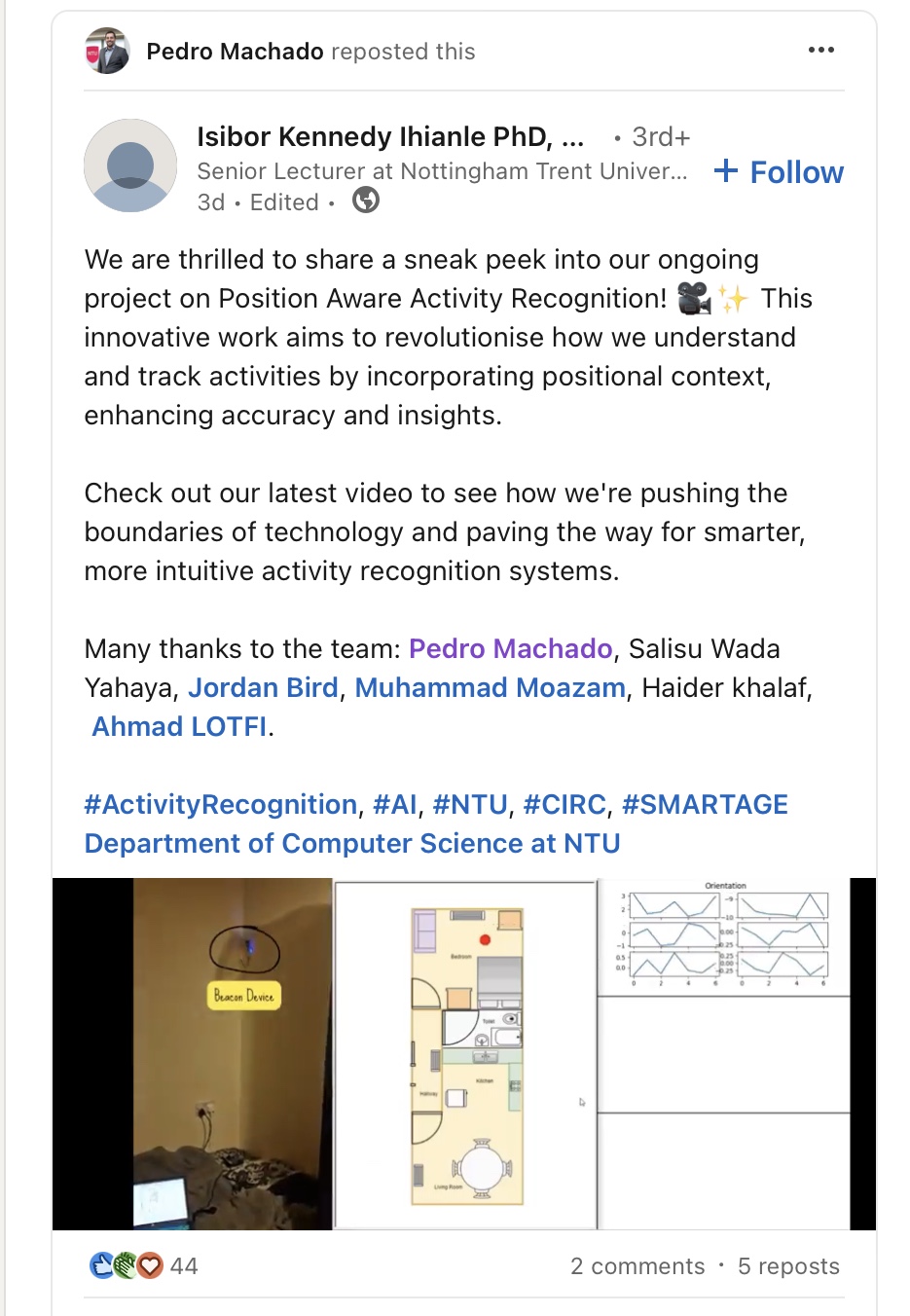This screenshot has width=910, height=1316.
Task: Open the post's three-dot overflow menu
Action: (820, 51)
